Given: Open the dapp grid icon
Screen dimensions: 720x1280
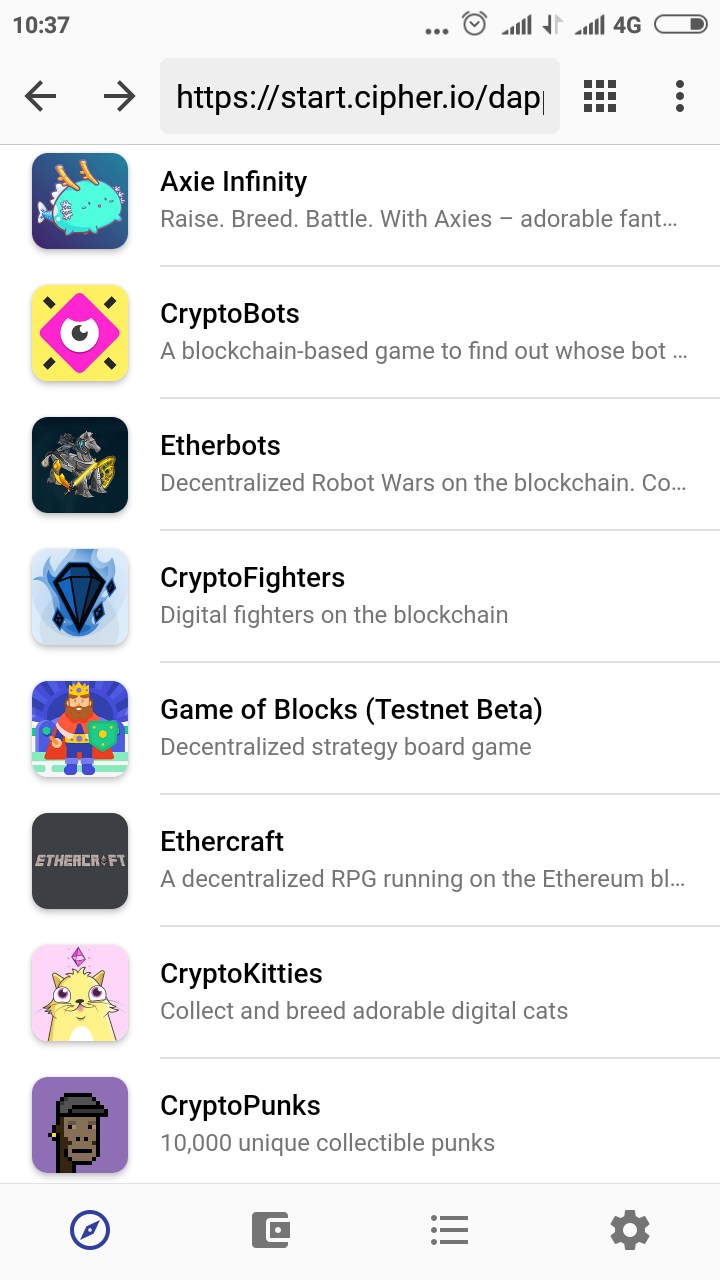Looking at the screenshot, I should click(600, 96).
